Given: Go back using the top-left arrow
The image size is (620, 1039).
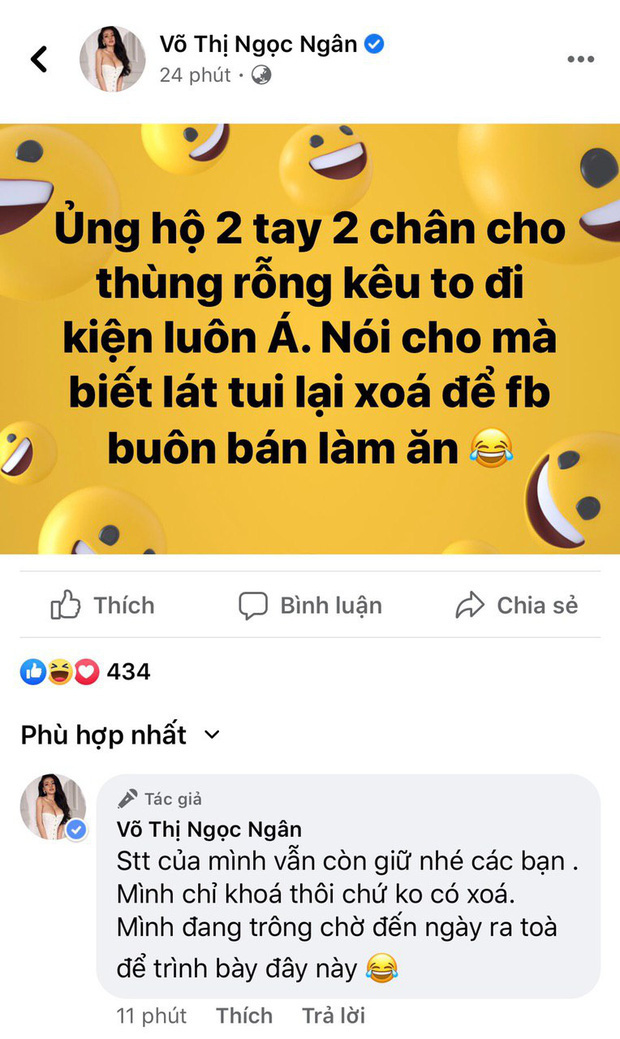Looking at the screenshot, I should point(39,60).
